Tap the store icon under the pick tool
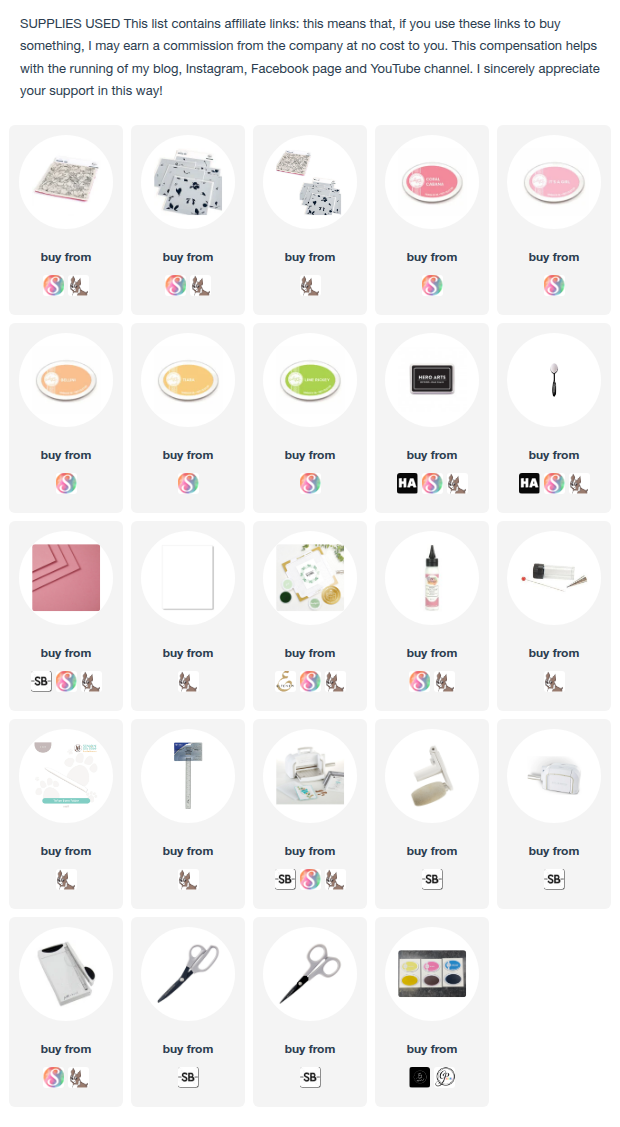Image resolution: width=620 pixels, height=1127 pixels. [x=554, y=682]
